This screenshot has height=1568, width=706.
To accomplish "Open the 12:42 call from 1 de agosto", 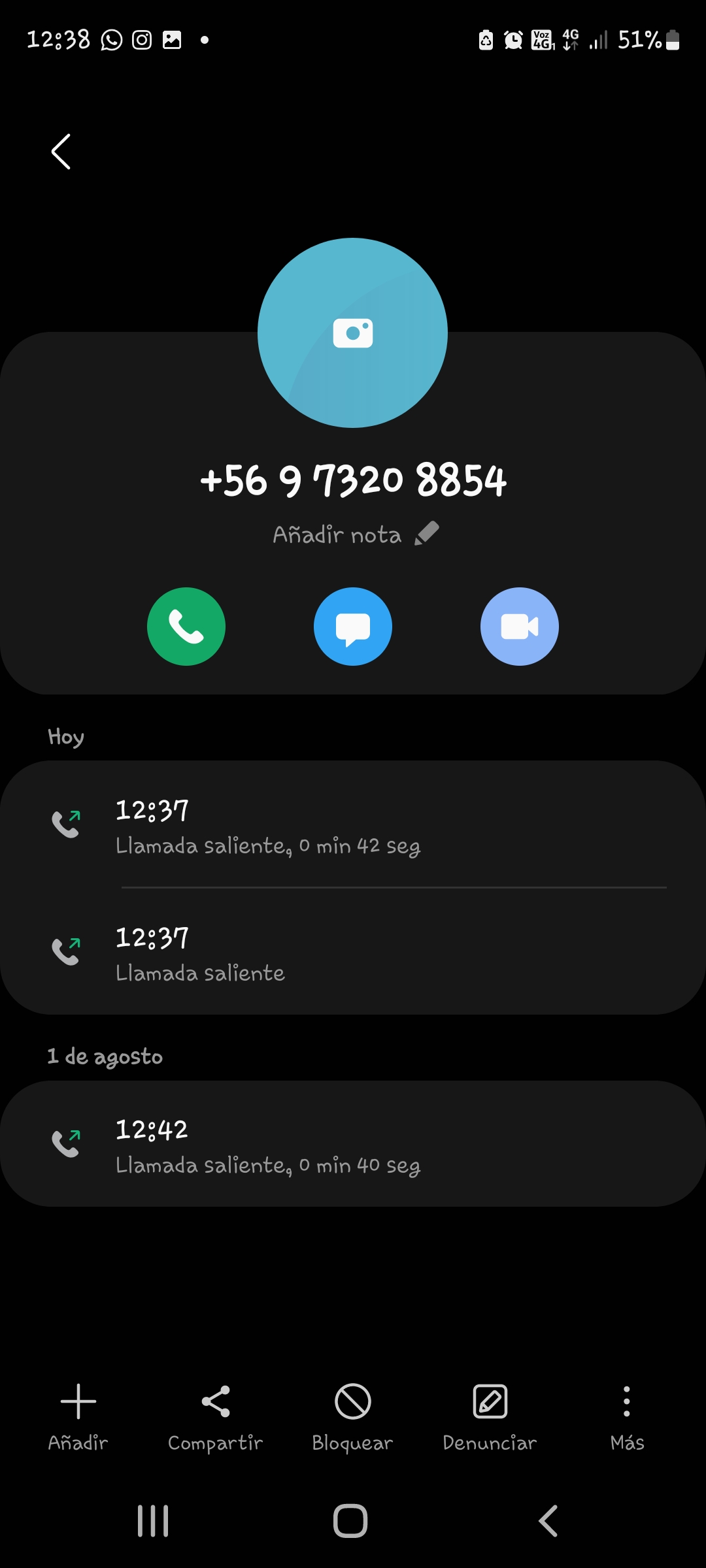I will coord(353,1145).
